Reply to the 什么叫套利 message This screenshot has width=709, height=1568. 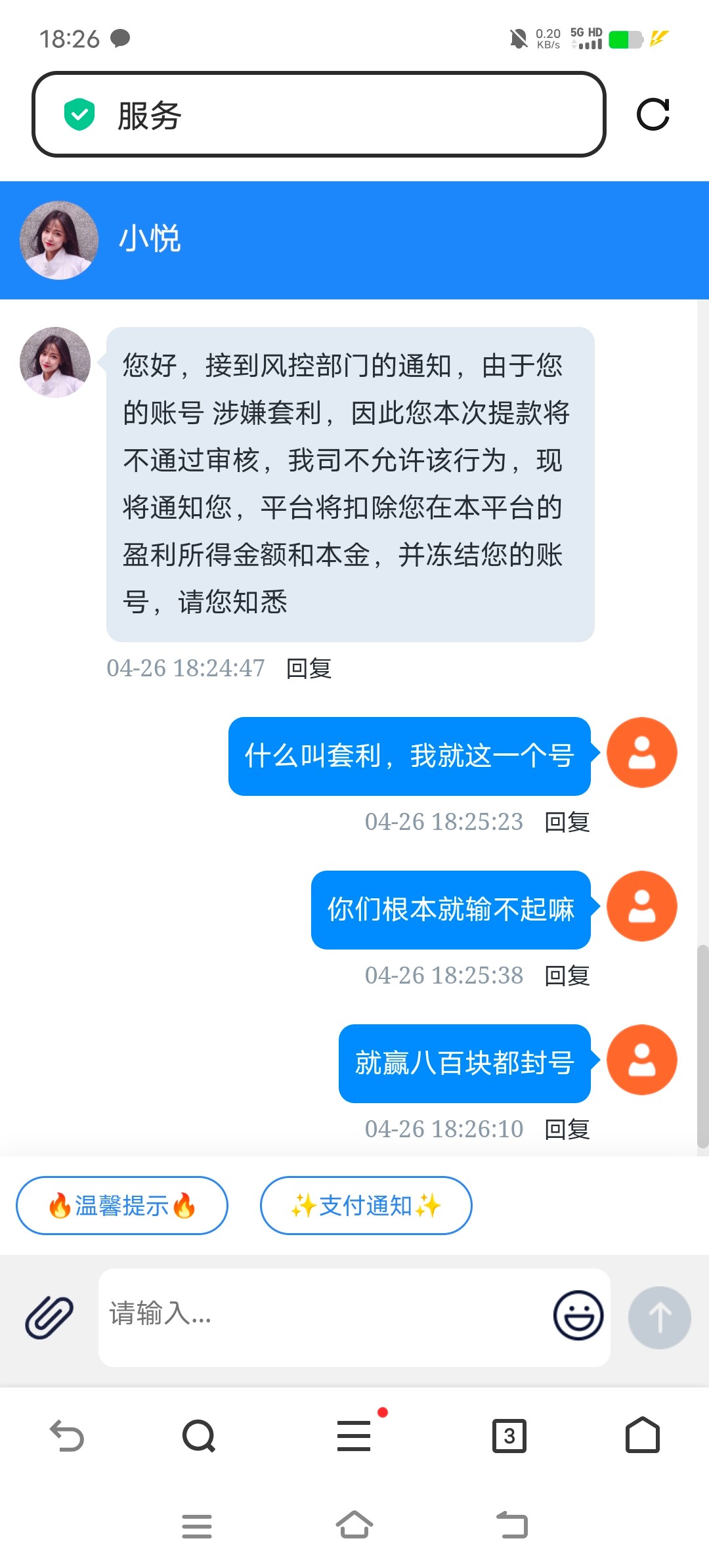567,822
